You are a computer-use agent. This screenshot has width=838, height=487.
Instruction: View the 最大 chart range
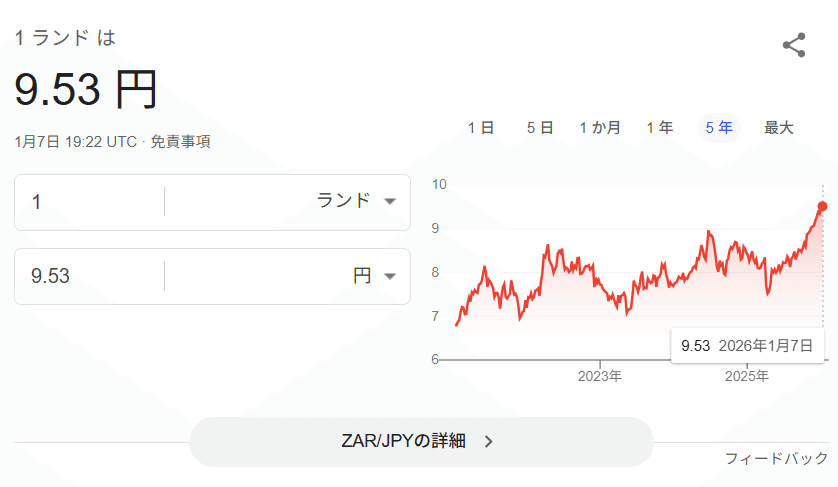pos(779,128)
